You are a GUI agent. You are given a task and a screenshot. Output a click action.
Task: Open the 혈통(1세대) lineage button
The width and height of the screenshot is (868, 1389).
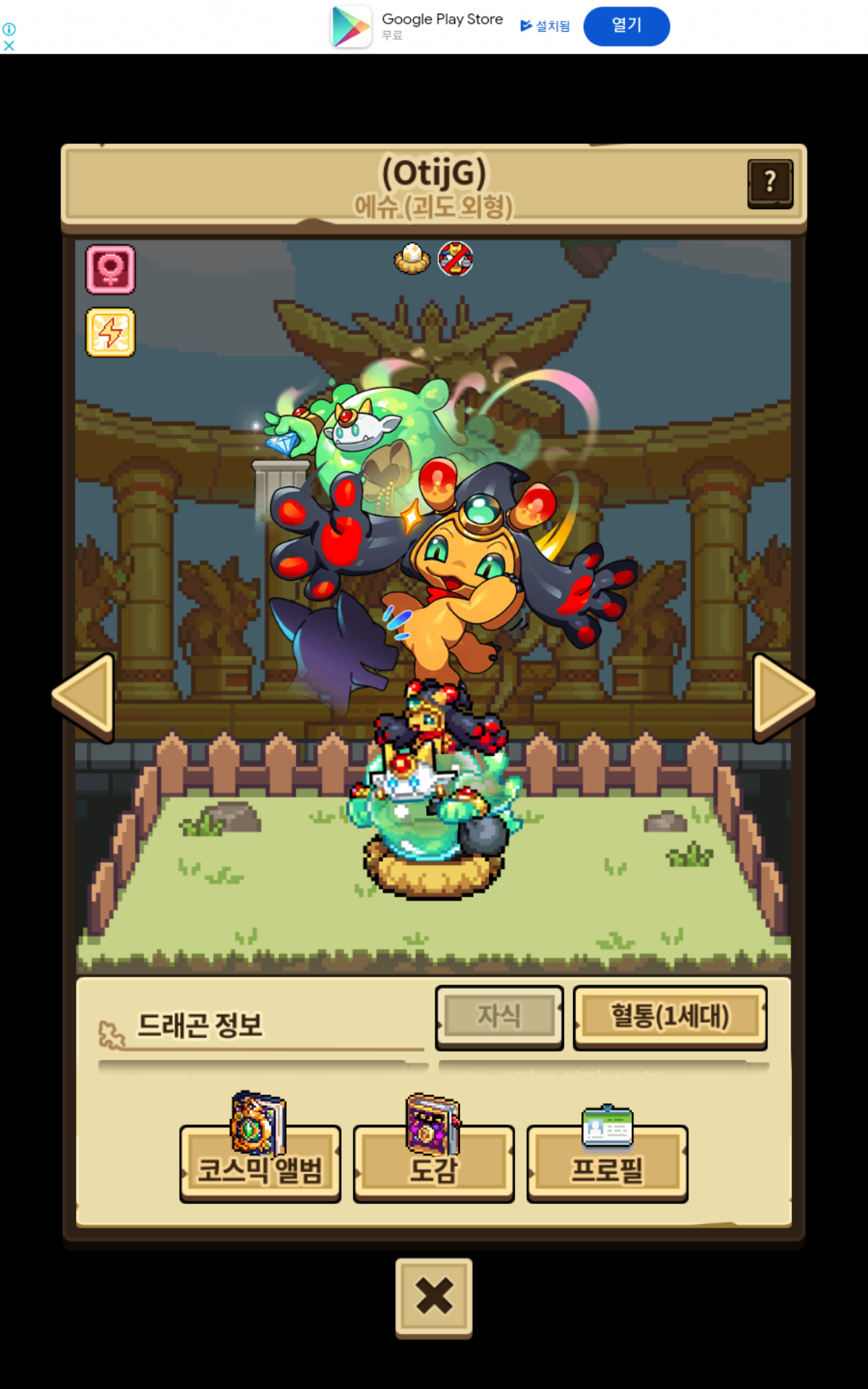click(x=670, y=1017)
